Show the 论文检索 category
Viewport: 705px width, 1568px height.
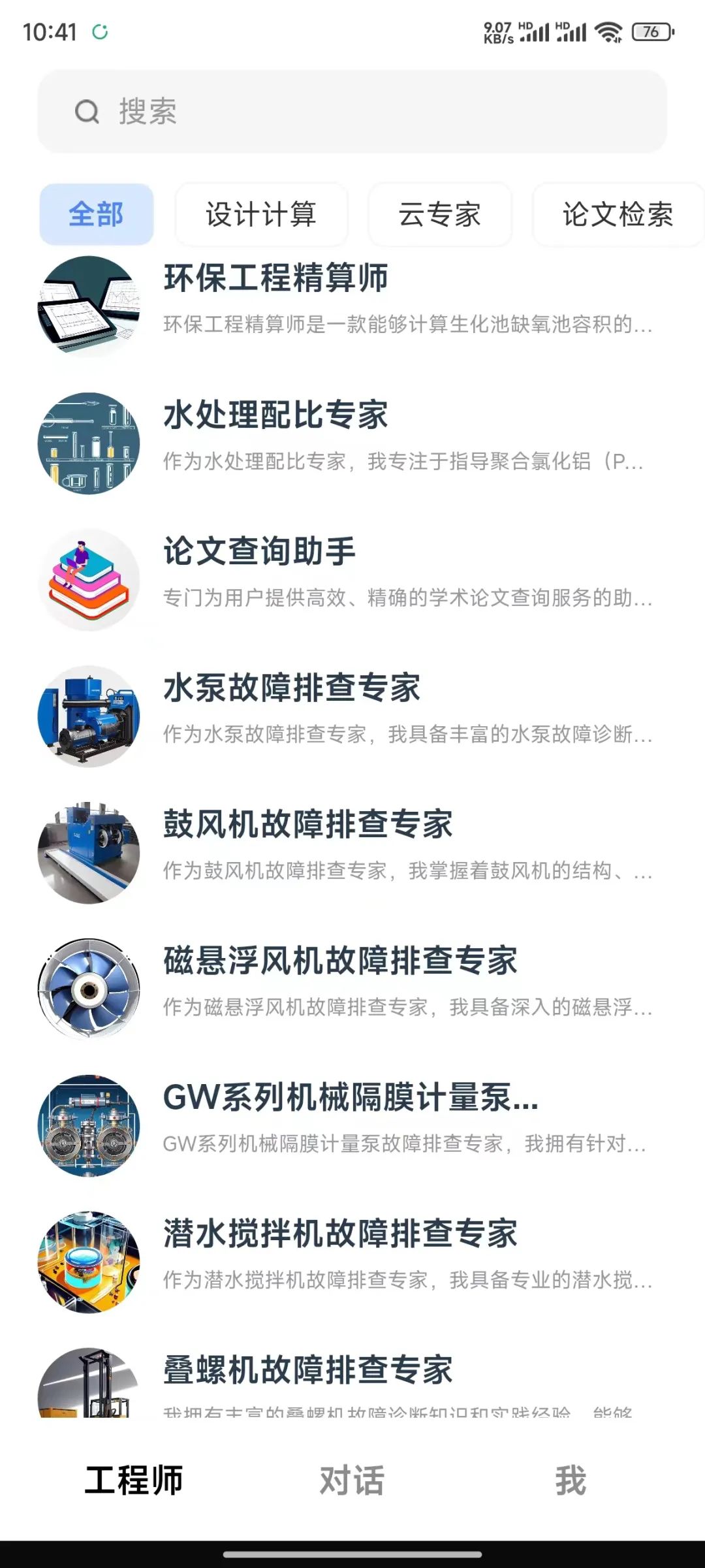618,214
